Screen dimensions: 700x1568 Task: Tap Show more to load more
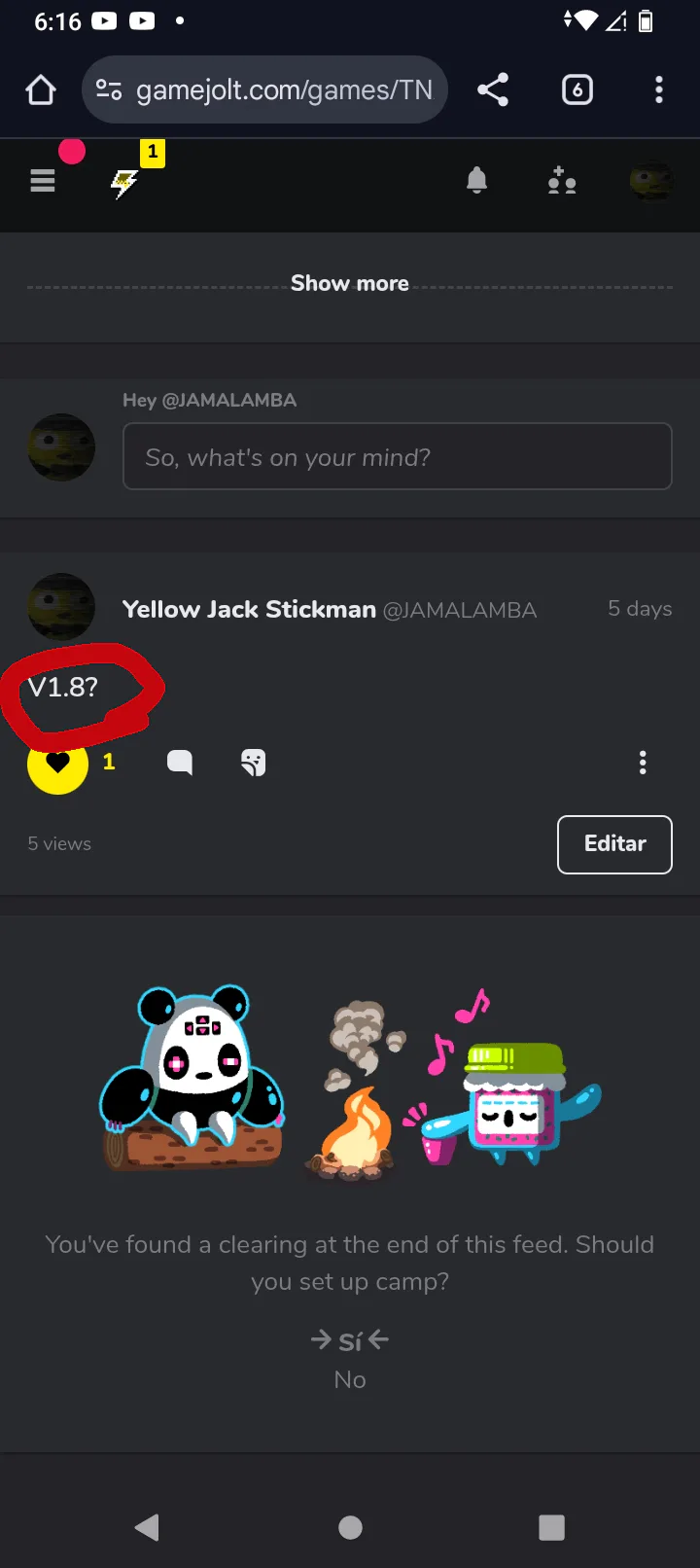click(350, 284)
